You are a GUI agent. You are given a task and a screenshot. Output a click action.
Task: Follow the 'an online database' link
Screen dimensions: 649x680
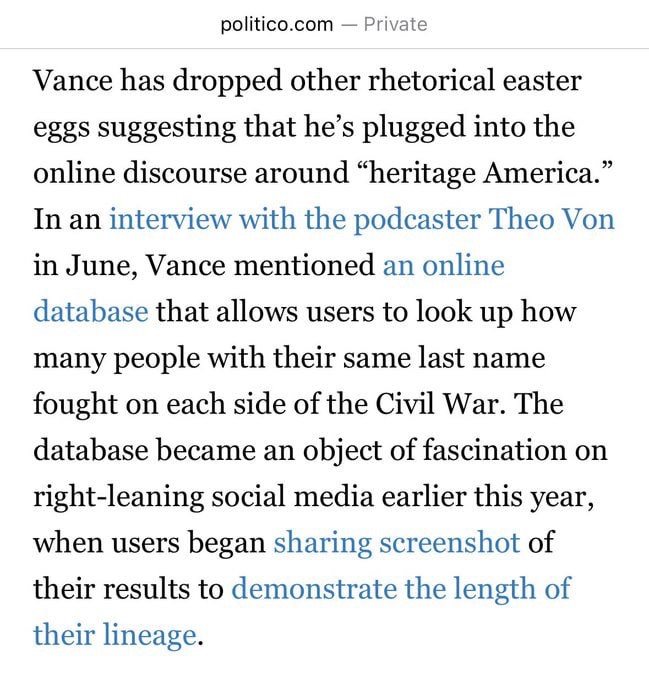tap(443, 265)
